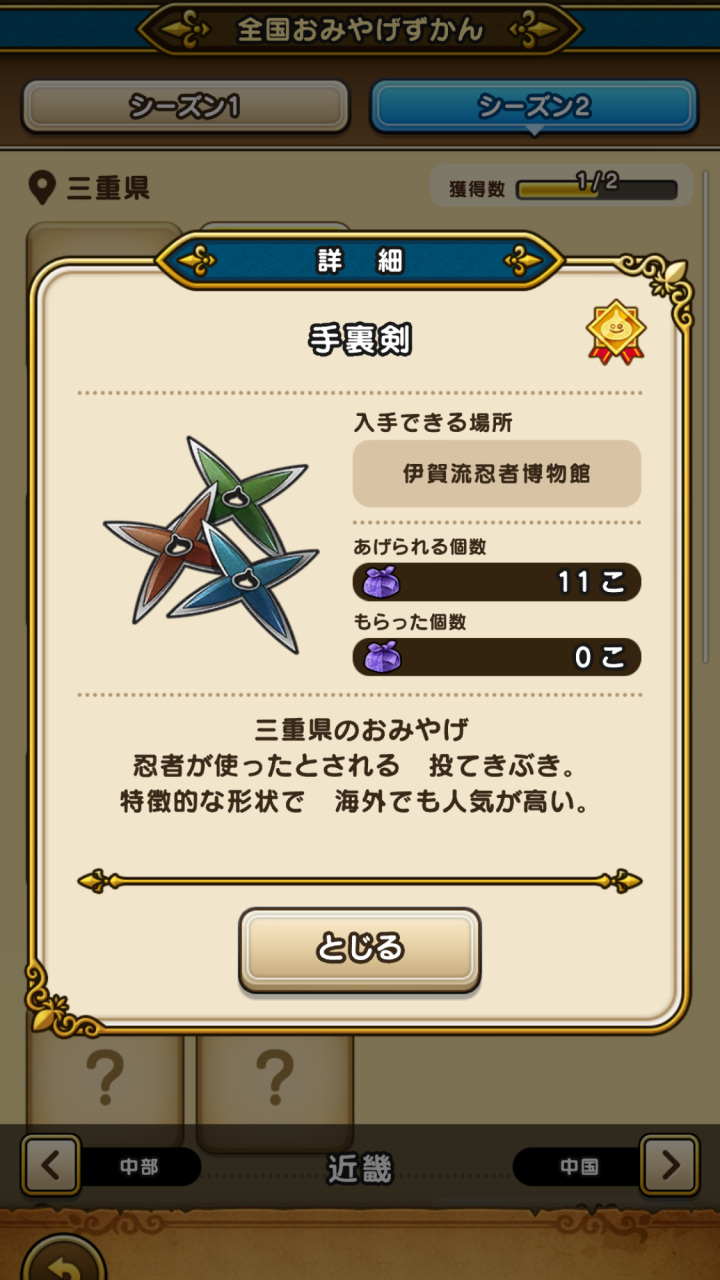This screenshot has width=720, height=1280.
Task: Select the シーズン2 tab
Action: (x=534, y=106)
